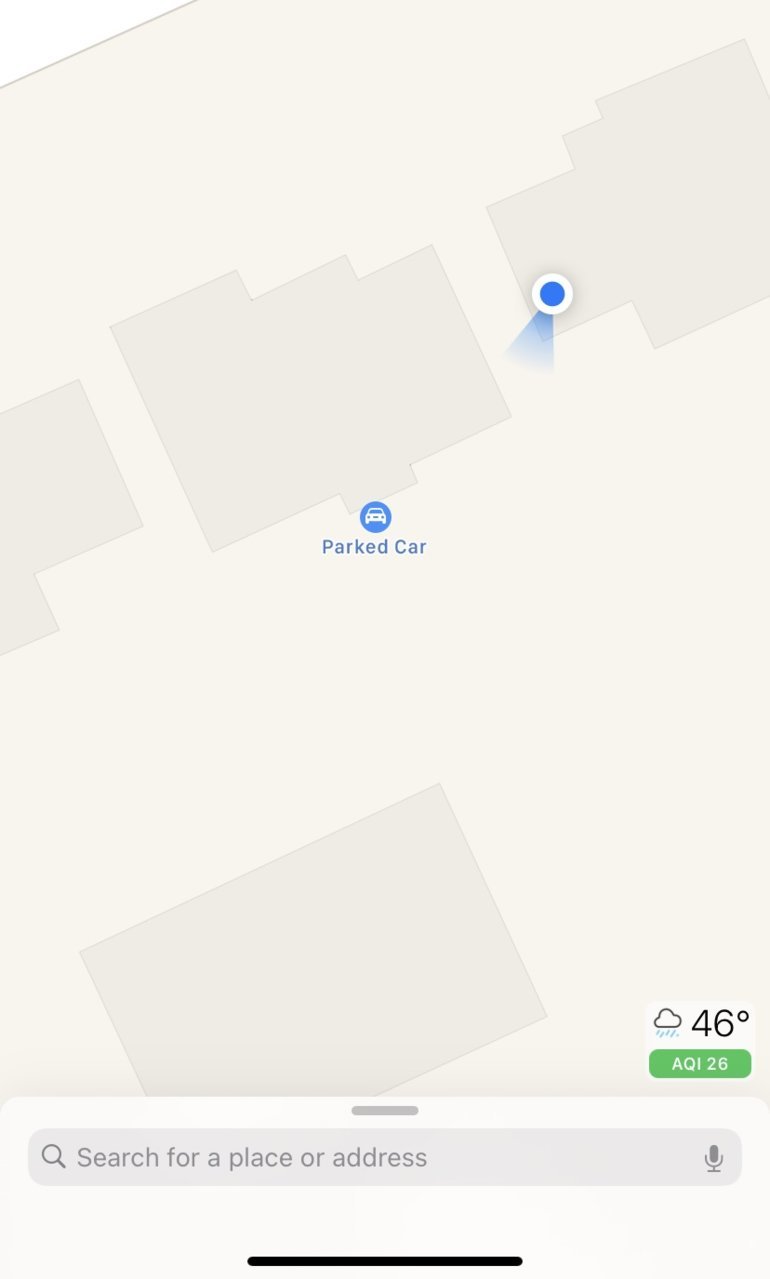Tap the blue current location dot
Viewport: 770px width, 1279px height.
pyautogui.click(x=552, y=294)
